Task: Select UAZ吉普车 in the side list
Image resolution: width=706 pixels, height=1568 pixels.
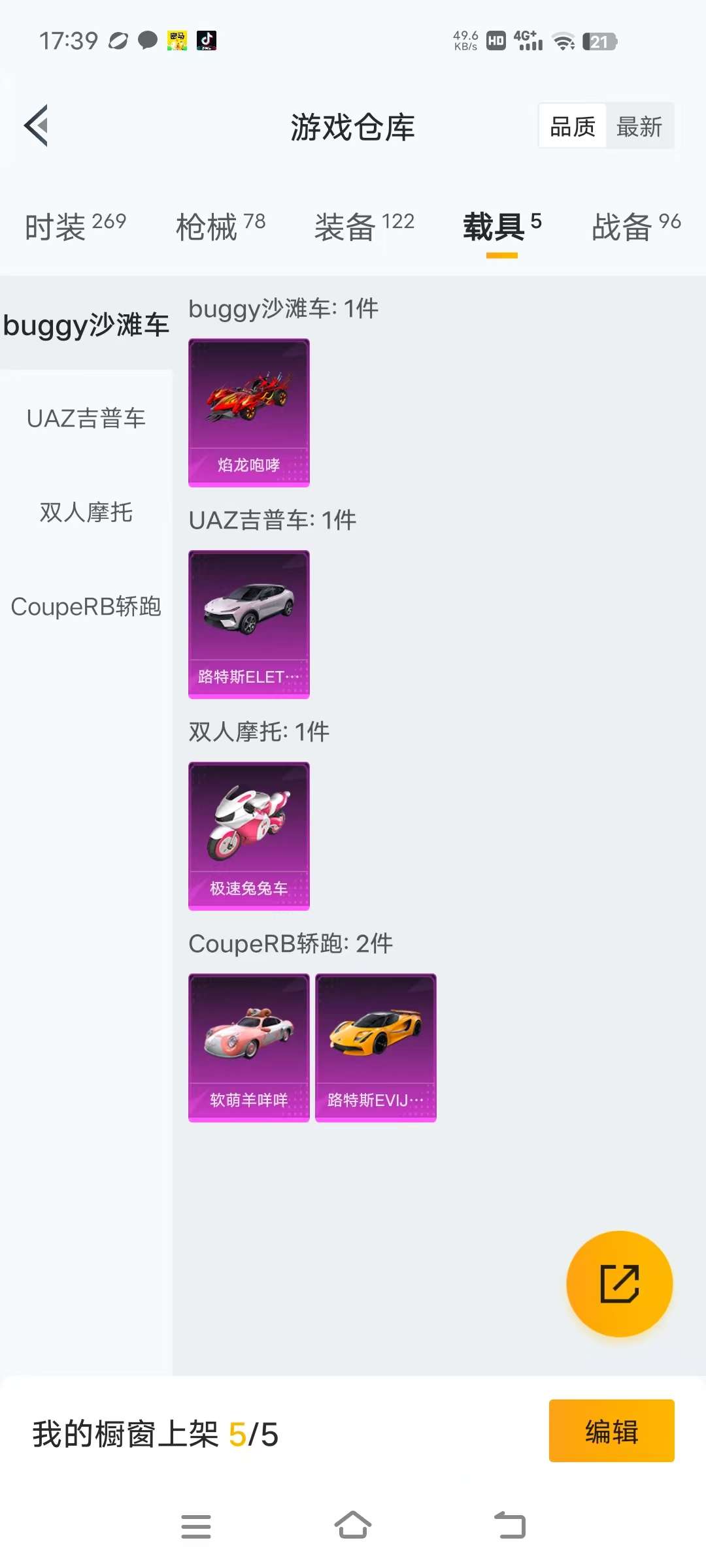Action: [x=86, y=418]
